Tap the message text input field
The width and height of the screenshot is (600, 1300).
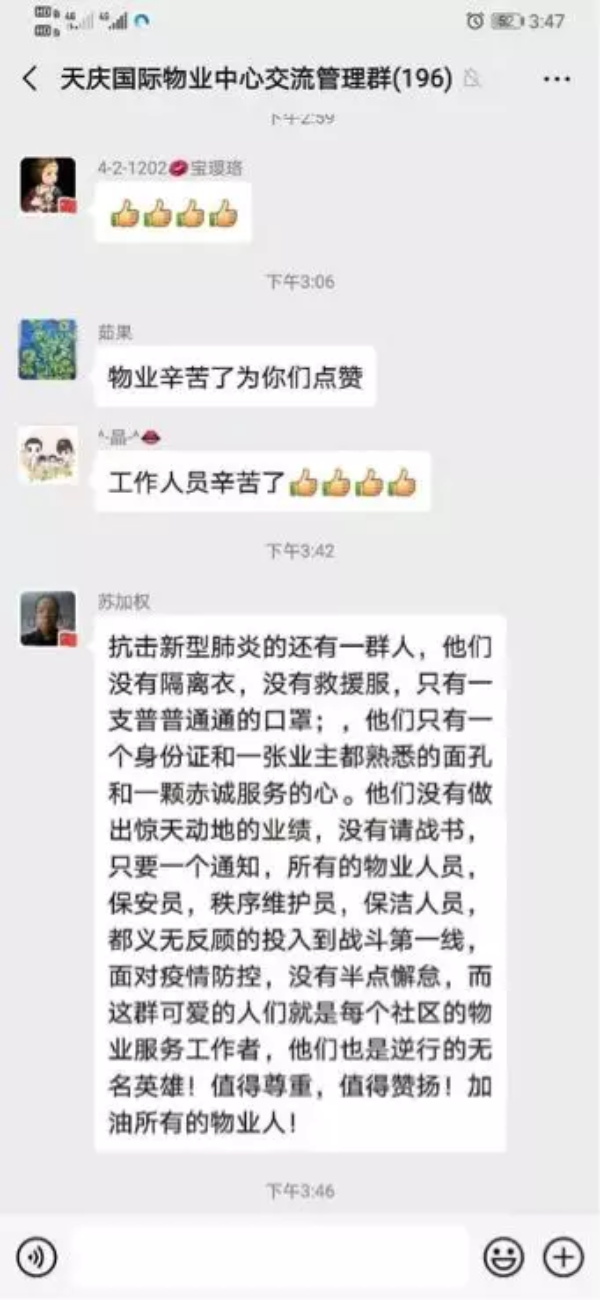(268, 1256)
